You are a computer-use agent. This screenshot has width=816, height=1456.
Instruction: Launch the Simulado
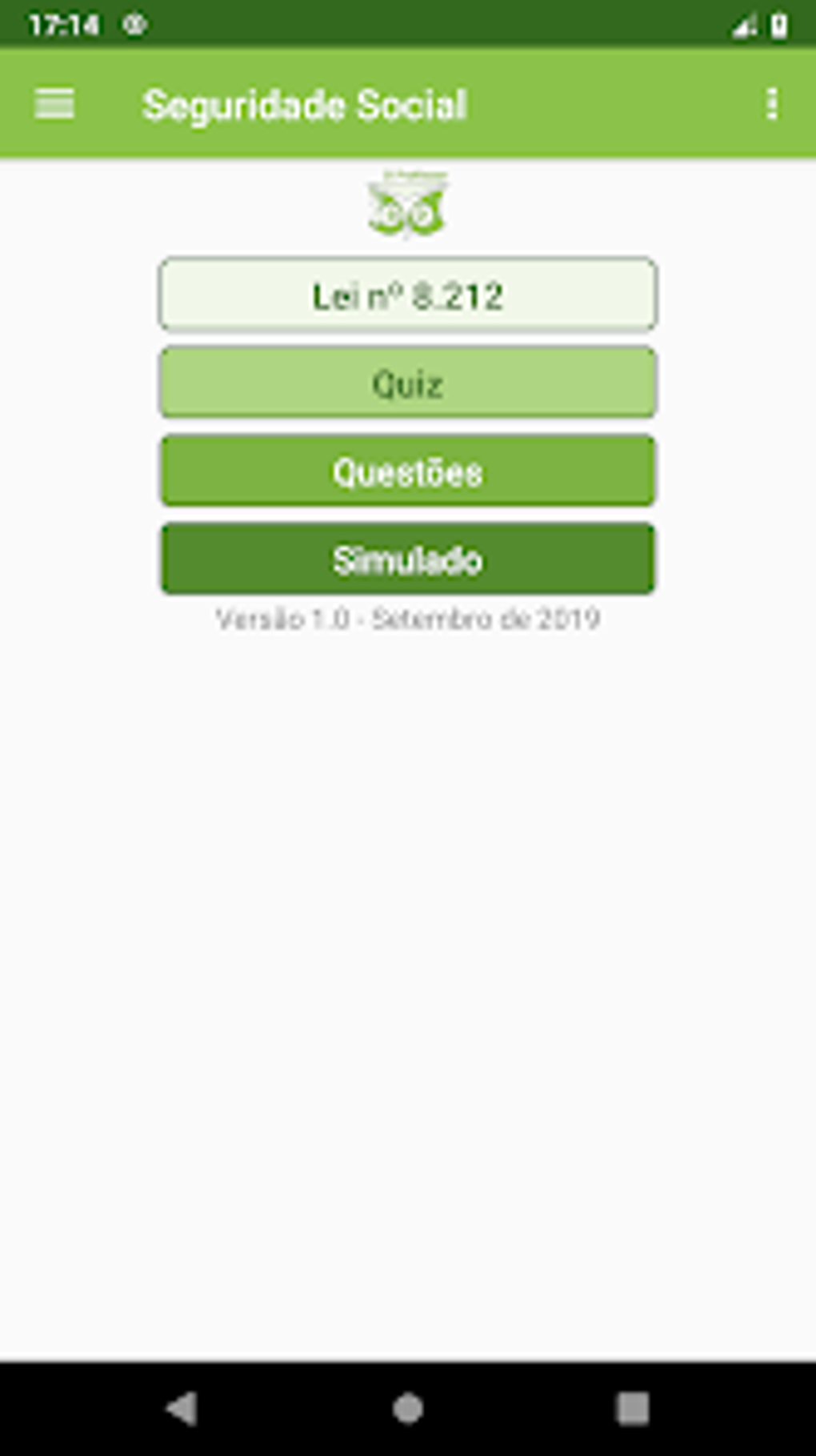[x=408, y=560]
